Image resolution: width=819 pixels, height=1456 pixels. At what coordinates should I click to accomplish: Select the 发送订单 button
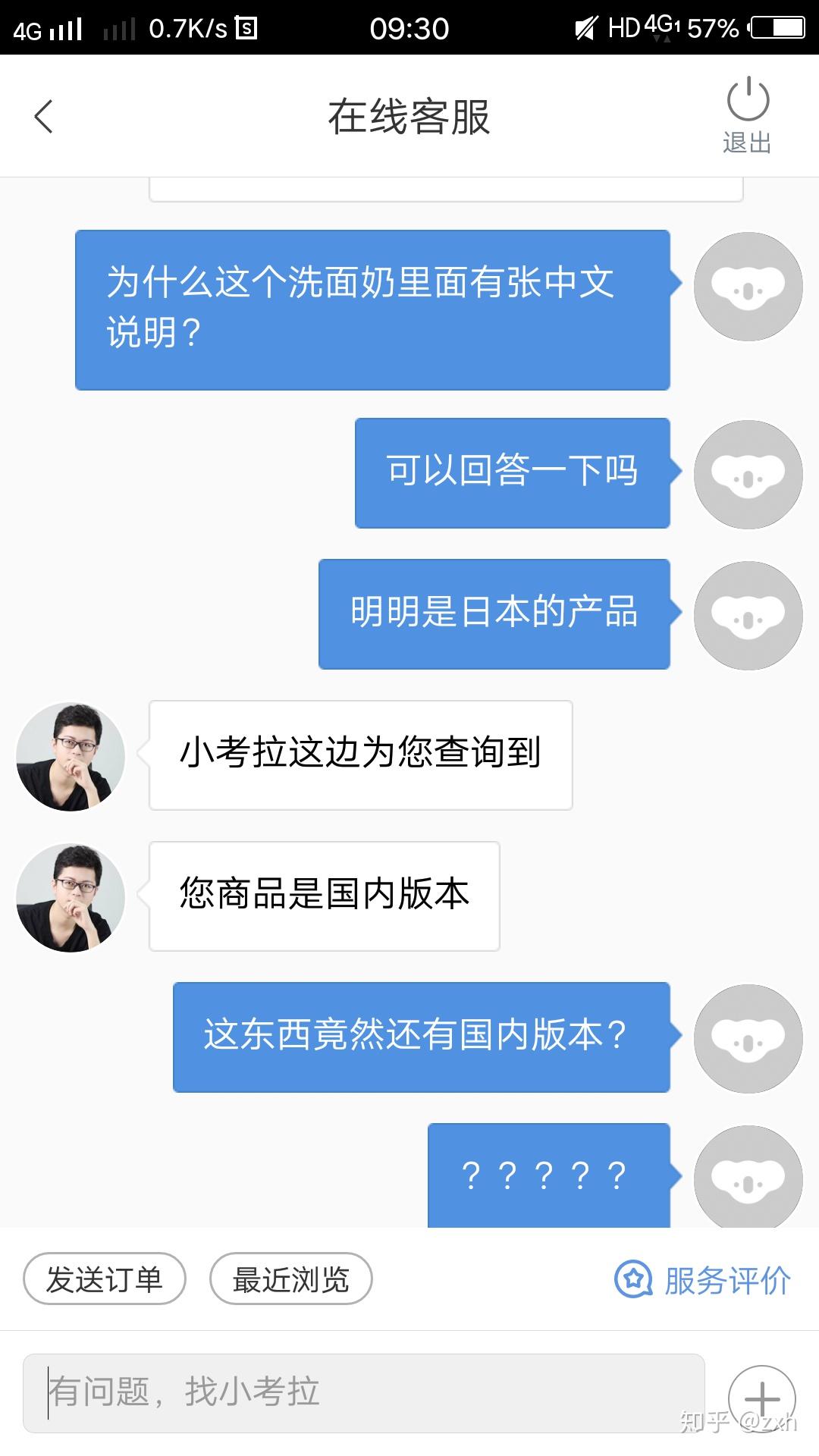point(103,1278)
